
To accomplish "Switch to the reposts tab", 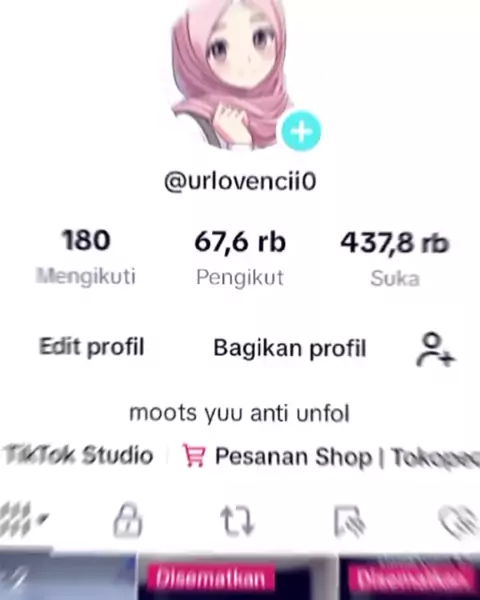I will [x=237, y=521].
